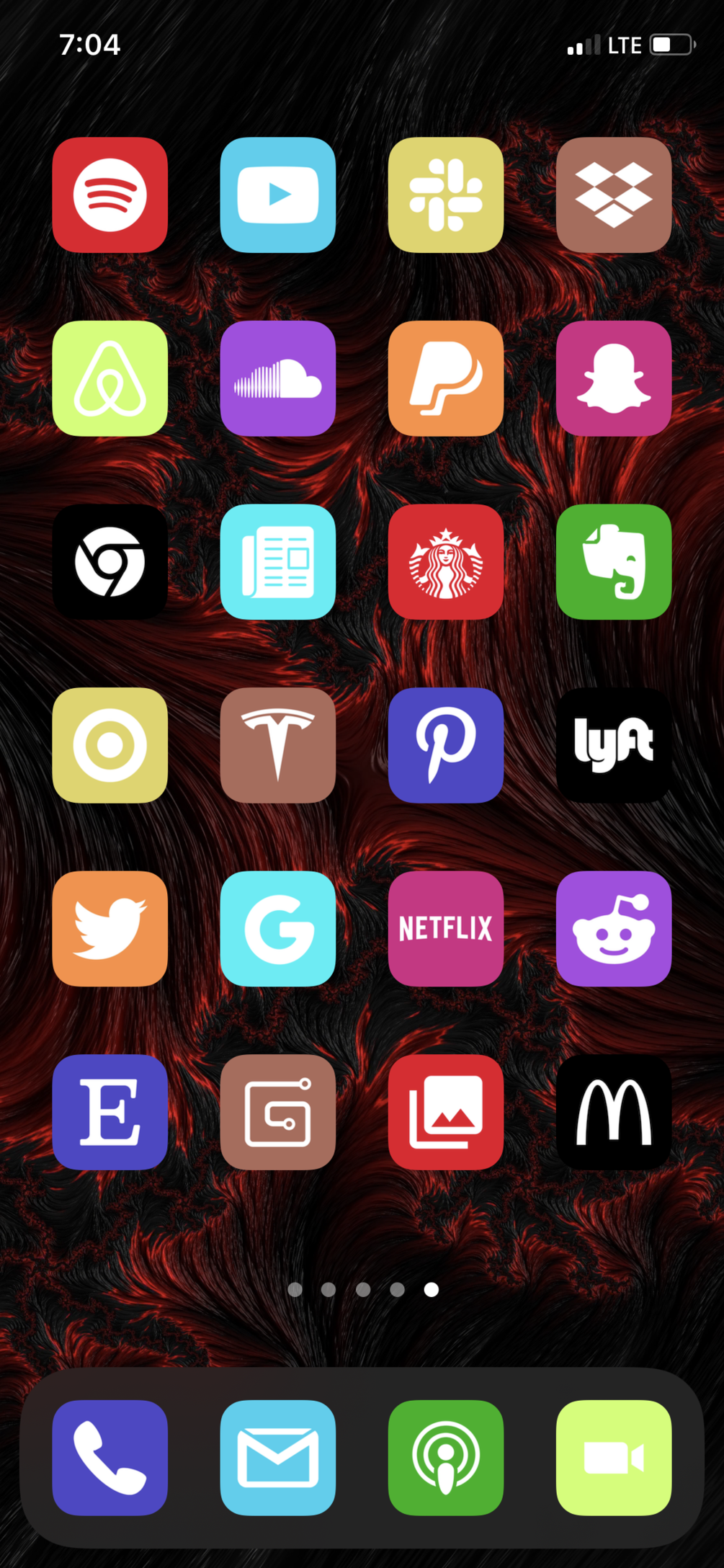Open Reddit
This screenshot has height=1568, width=724.
point(613,928)
